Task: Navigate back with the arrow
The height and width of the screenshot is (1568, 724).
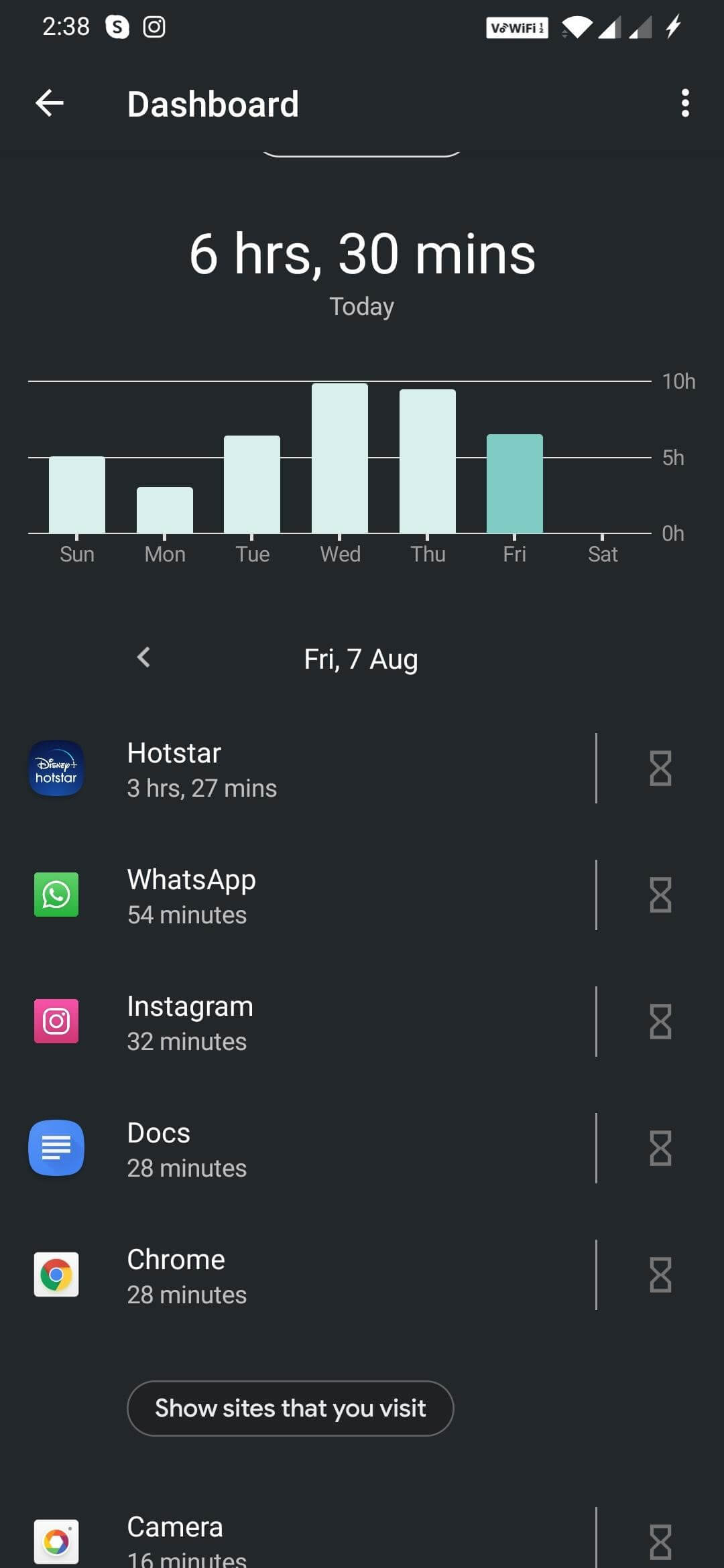Action: (x=49, y=103)
